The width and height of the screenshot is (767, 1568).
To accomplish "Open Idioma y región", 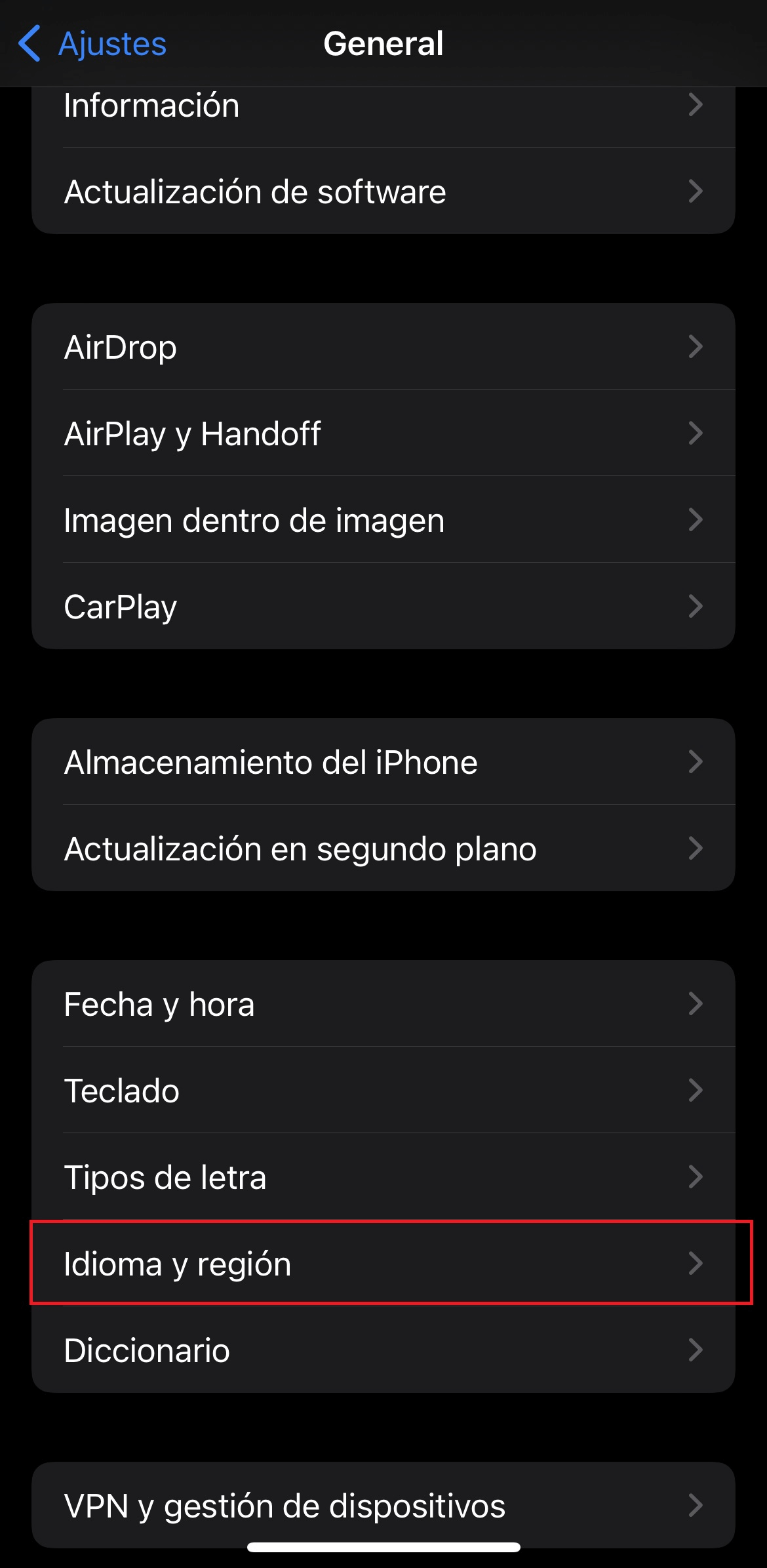I will [x=383, y=1263].
